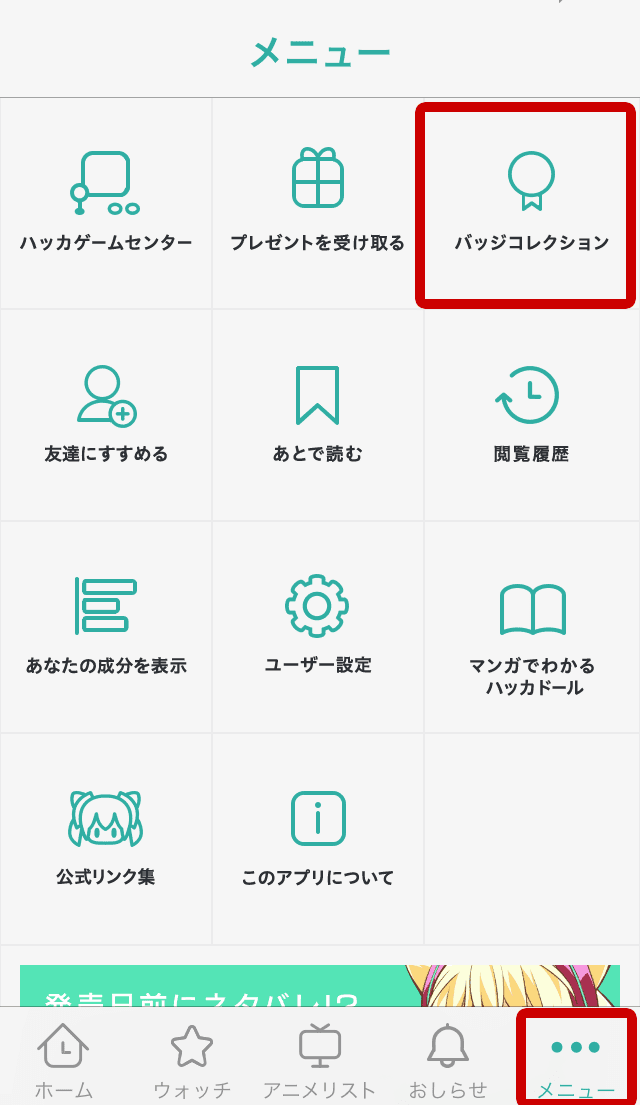
Task: Select 友達にすすめる
Action: coord(106,415)
